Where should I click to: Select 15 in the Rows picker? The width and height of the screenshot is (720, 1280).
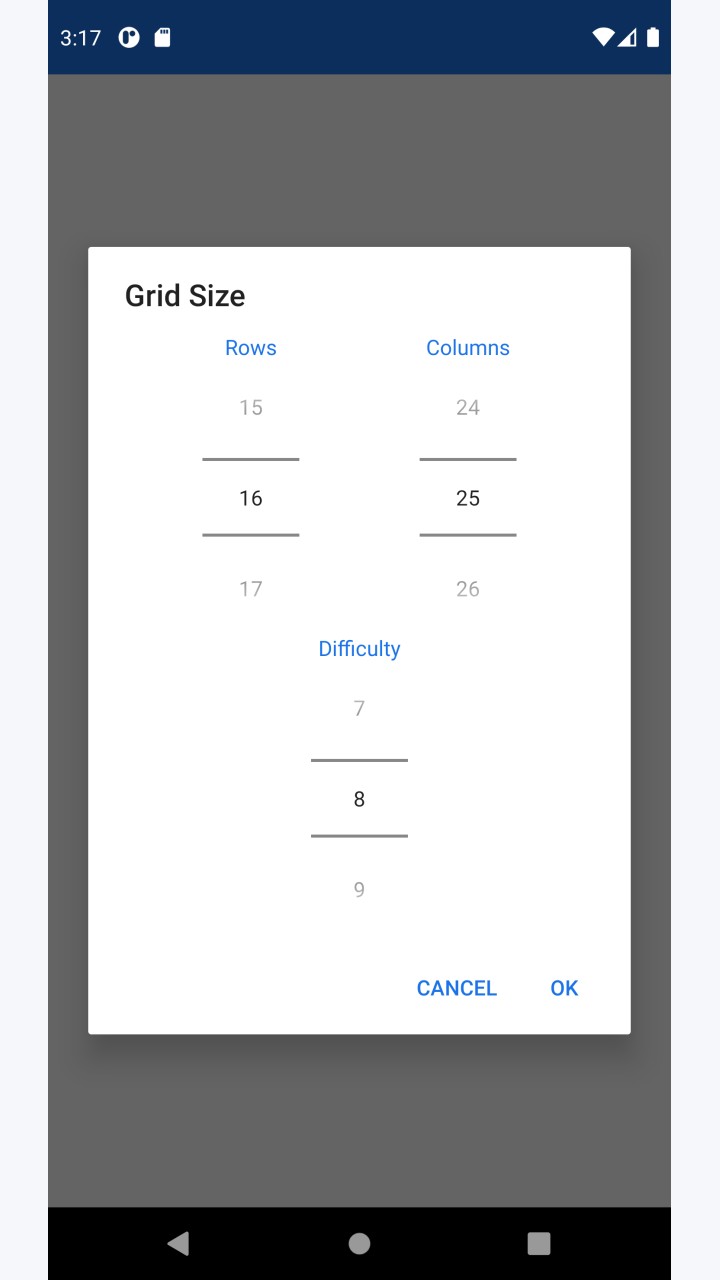[x=251, y=407]
